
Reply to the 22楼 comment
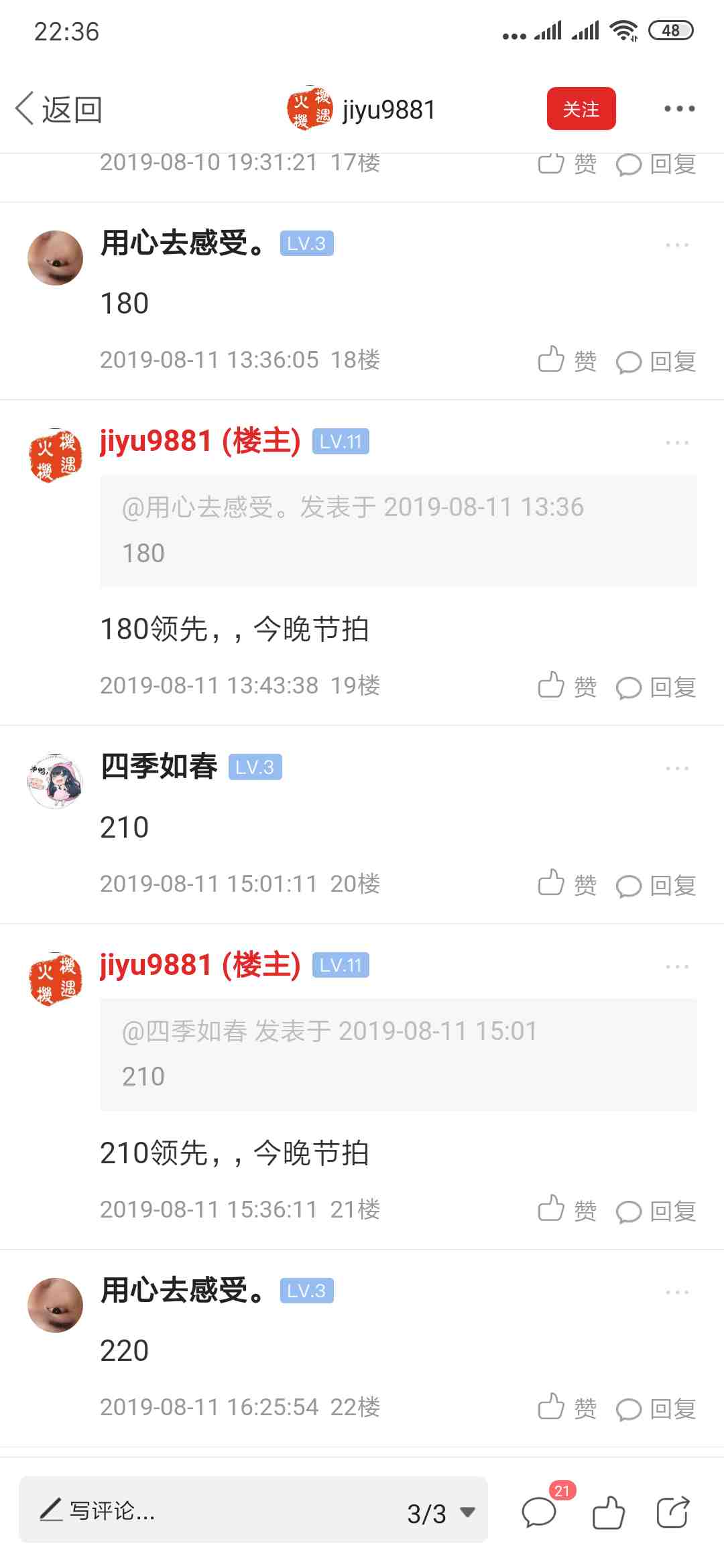click(x=656, y=1408)
